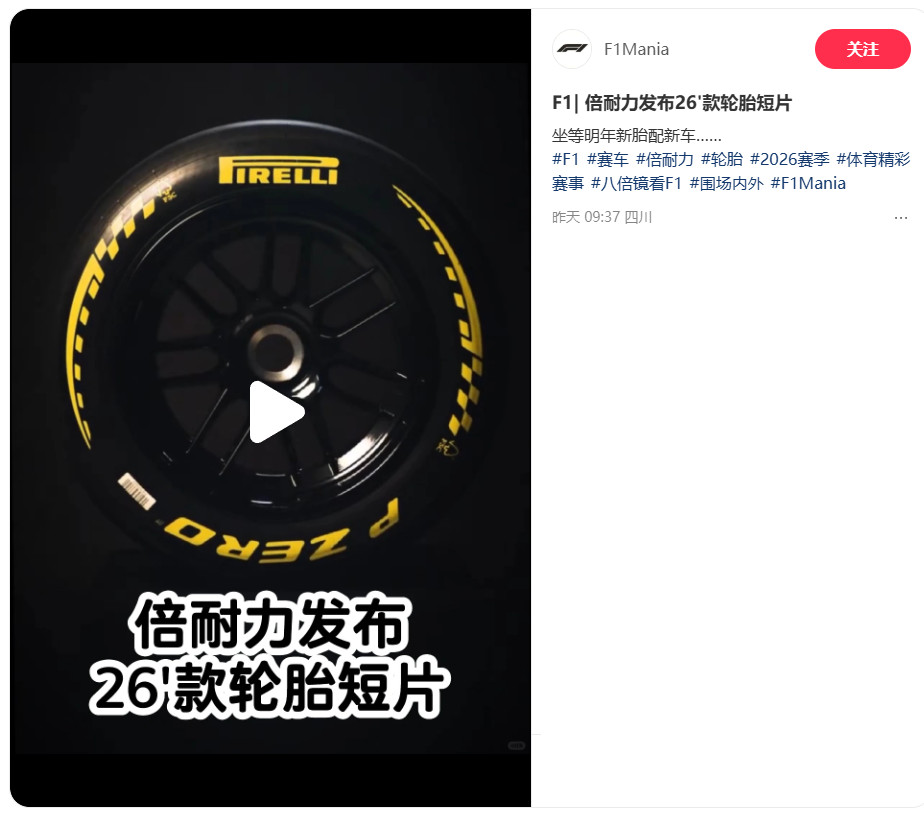Open the #F1Mania hashtag
Image resolution: width=924 pixels, height=818 pixels.
[808, 183]
